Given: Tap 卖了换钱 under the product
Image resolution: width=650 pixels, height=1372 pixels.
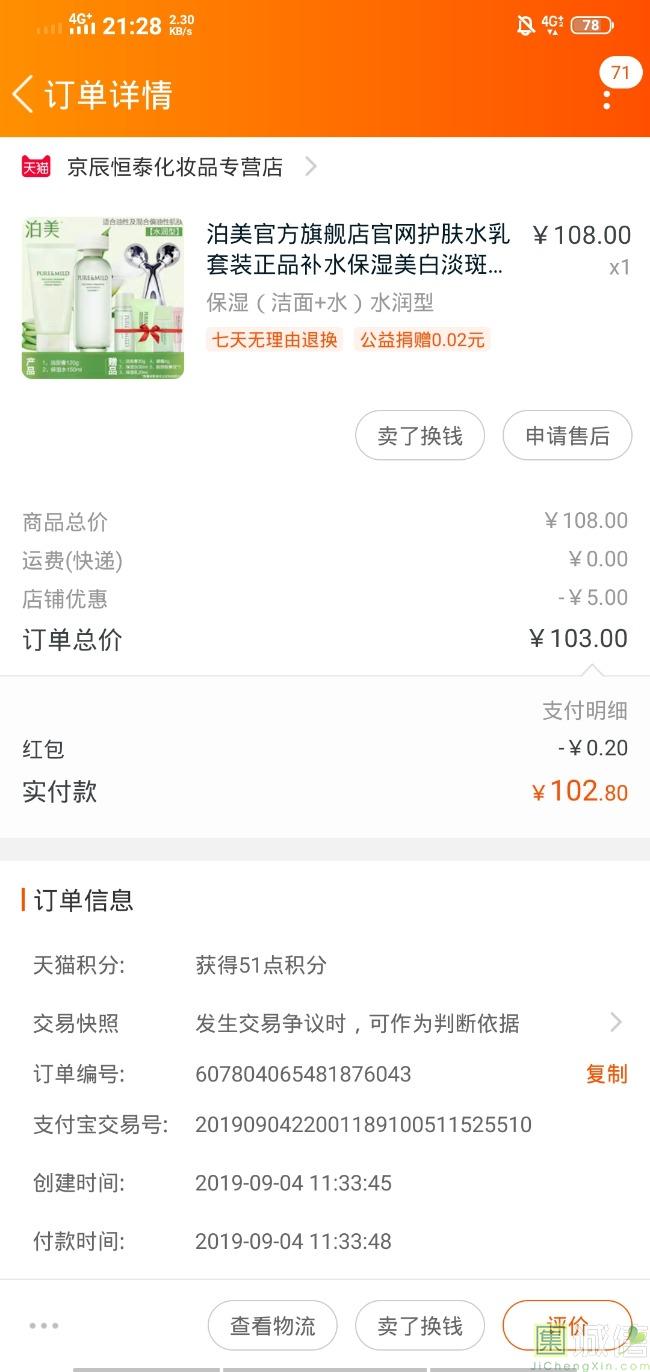Looking at the screenshot, I should click(x=420, y=436).
